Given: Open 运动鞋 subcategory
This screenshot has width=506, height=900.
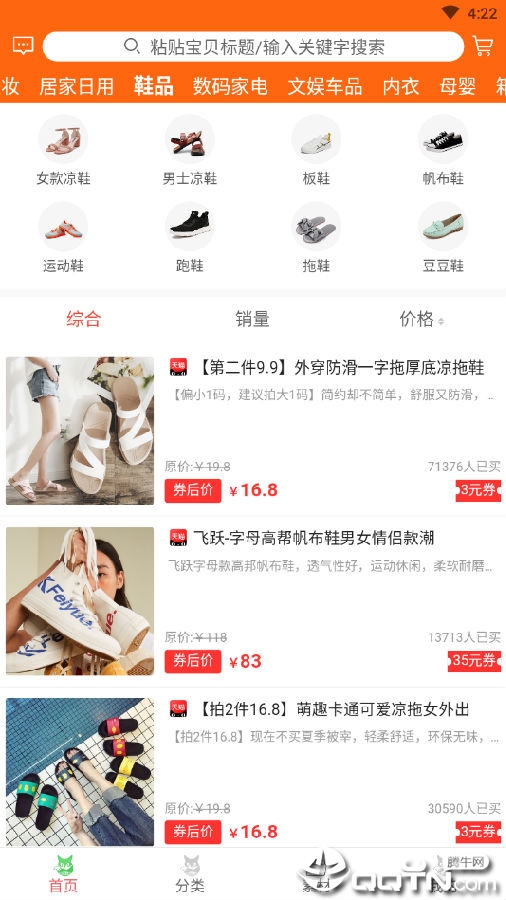Looking at the screenshot, I should pos(63,238).
